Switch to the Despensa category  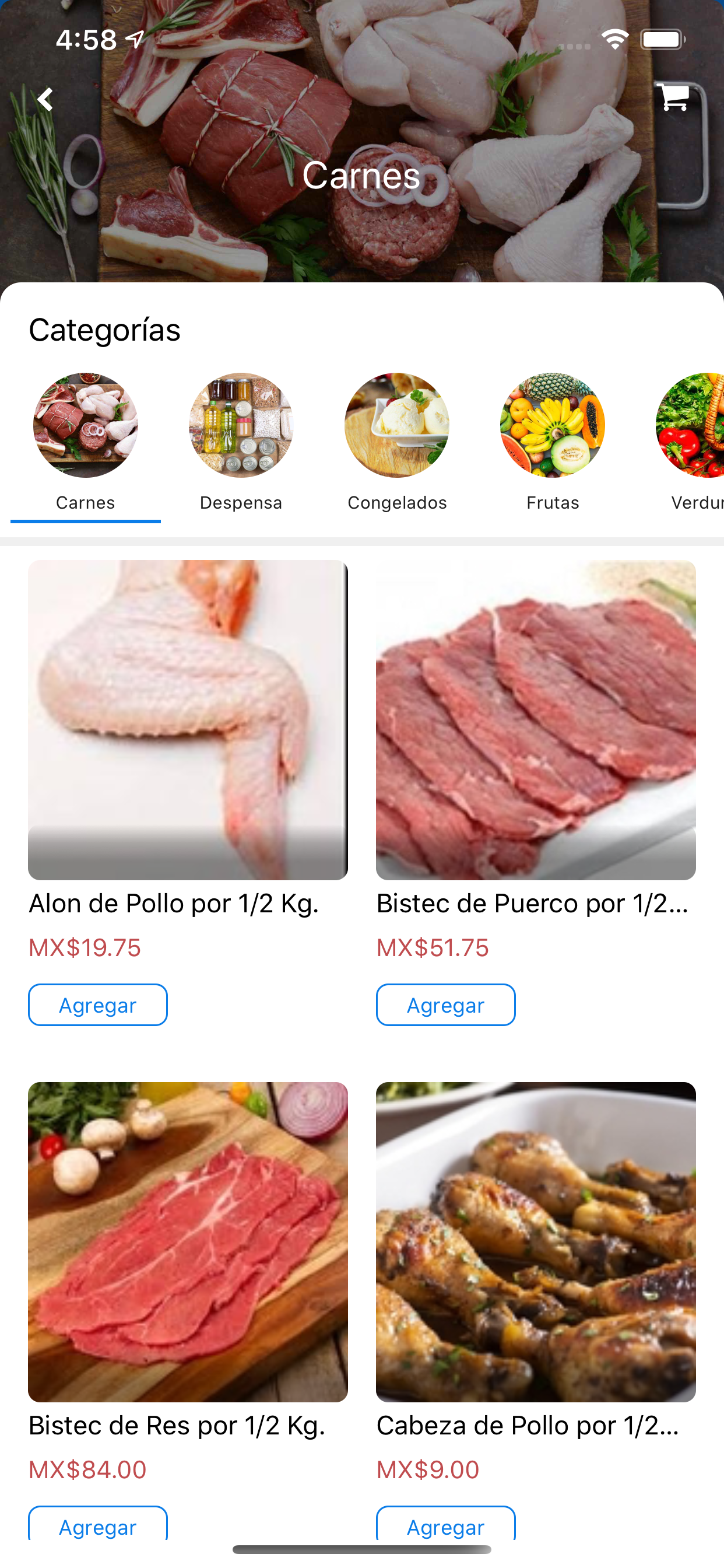click(241, 445)
